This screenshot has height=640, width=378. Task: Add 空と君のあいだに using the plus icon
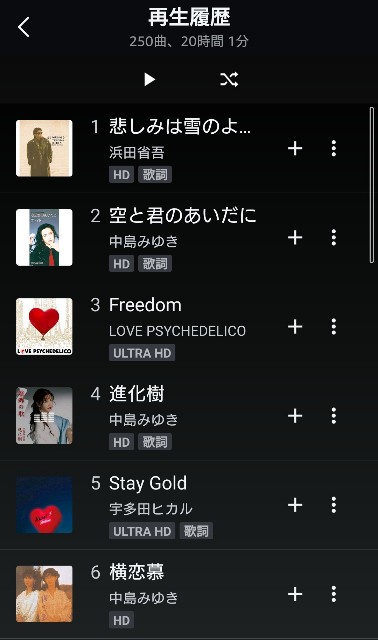pos(295,238)
